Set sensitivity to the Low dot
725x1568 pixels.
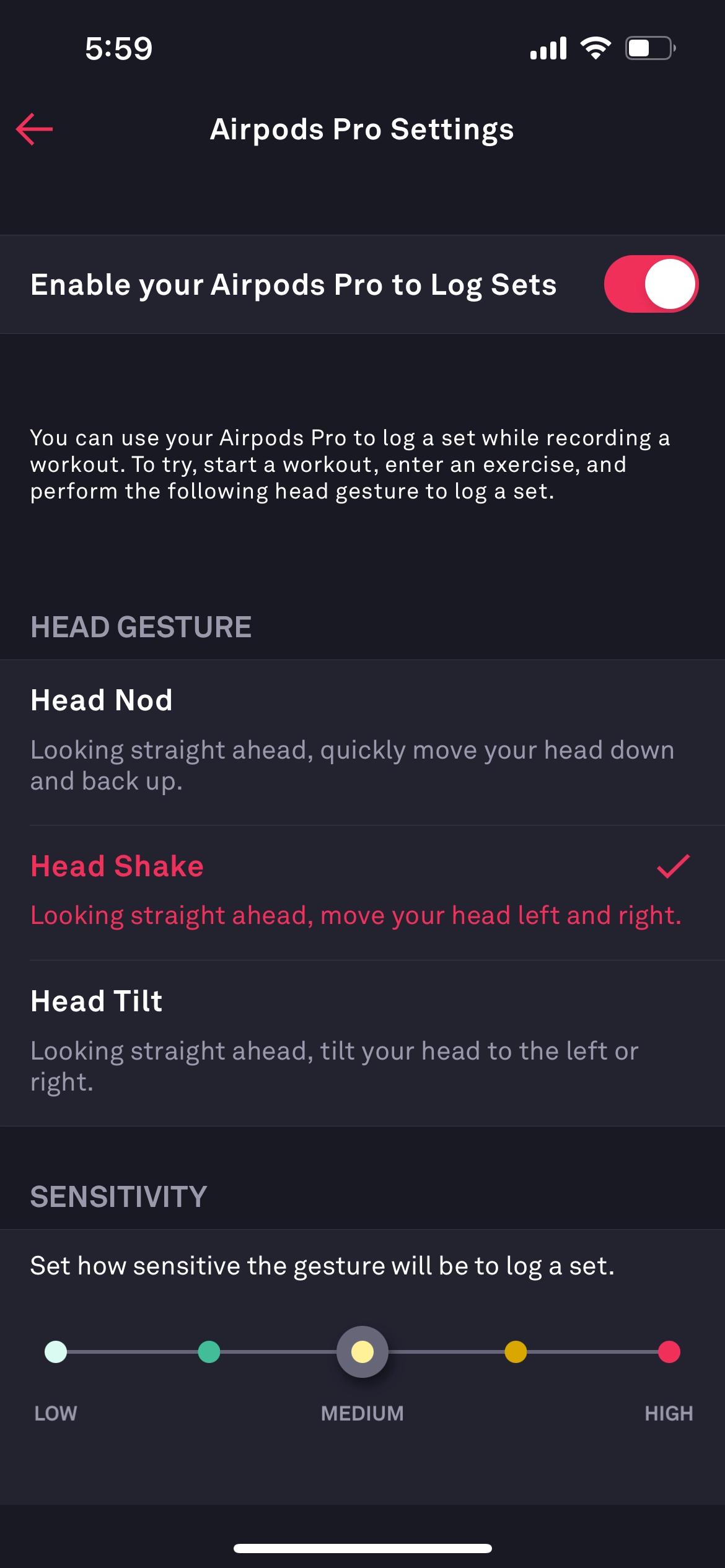point(56,1352)
